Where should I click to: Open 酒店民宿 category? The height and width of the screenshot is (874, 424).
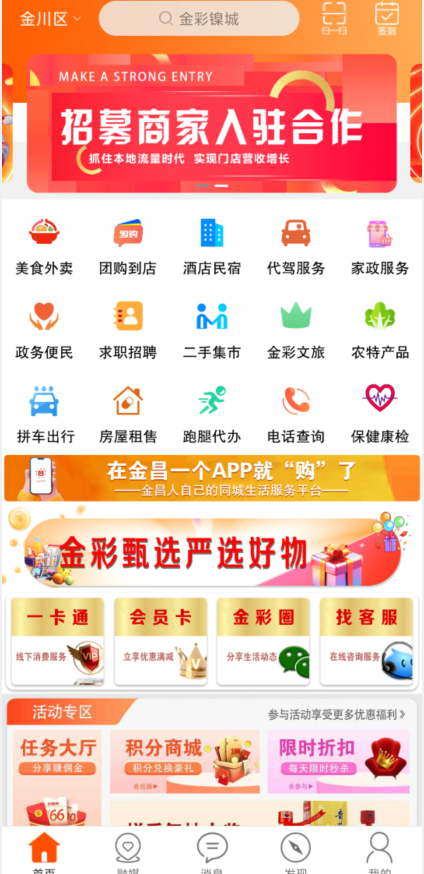(212, 246)
